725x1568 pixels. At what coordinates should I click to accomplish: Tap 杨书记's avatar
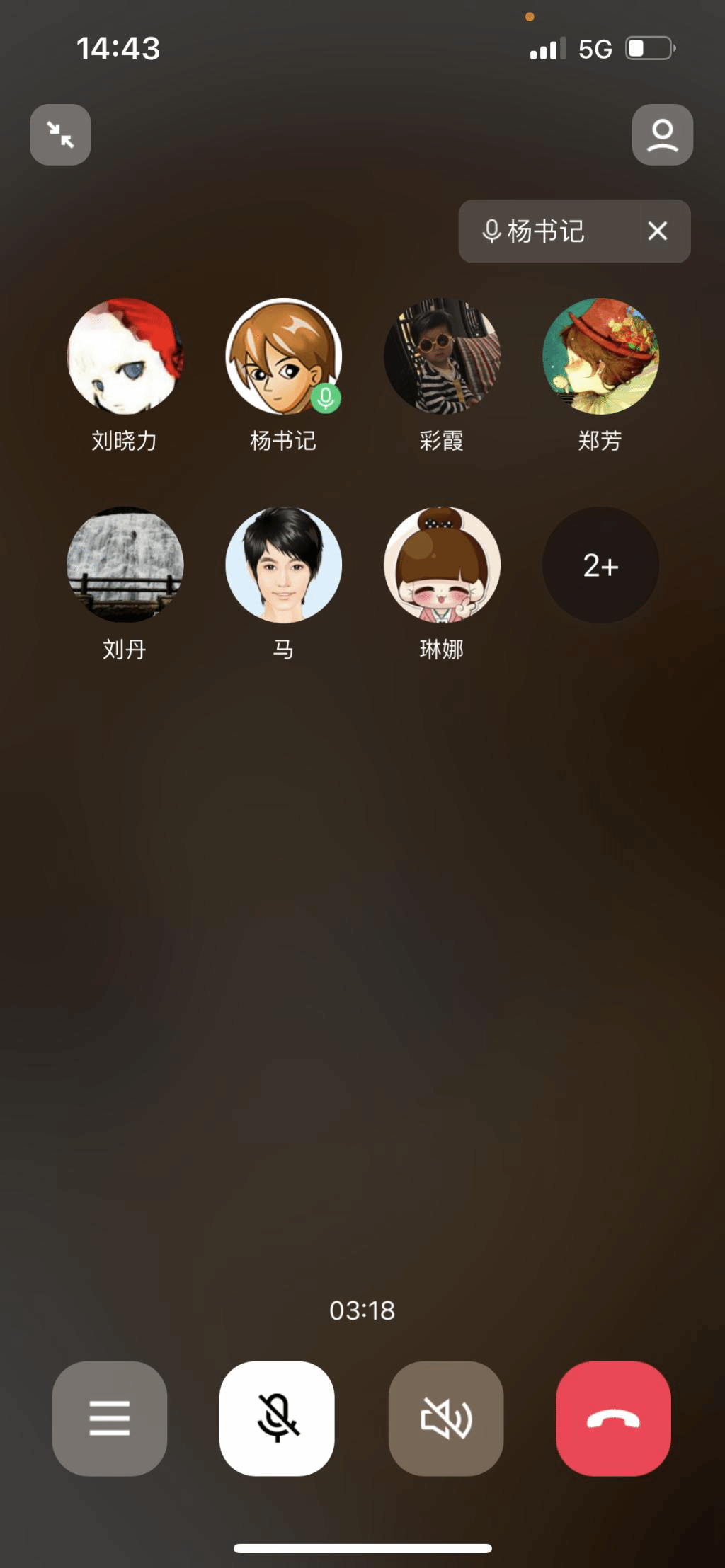[283, 356]
